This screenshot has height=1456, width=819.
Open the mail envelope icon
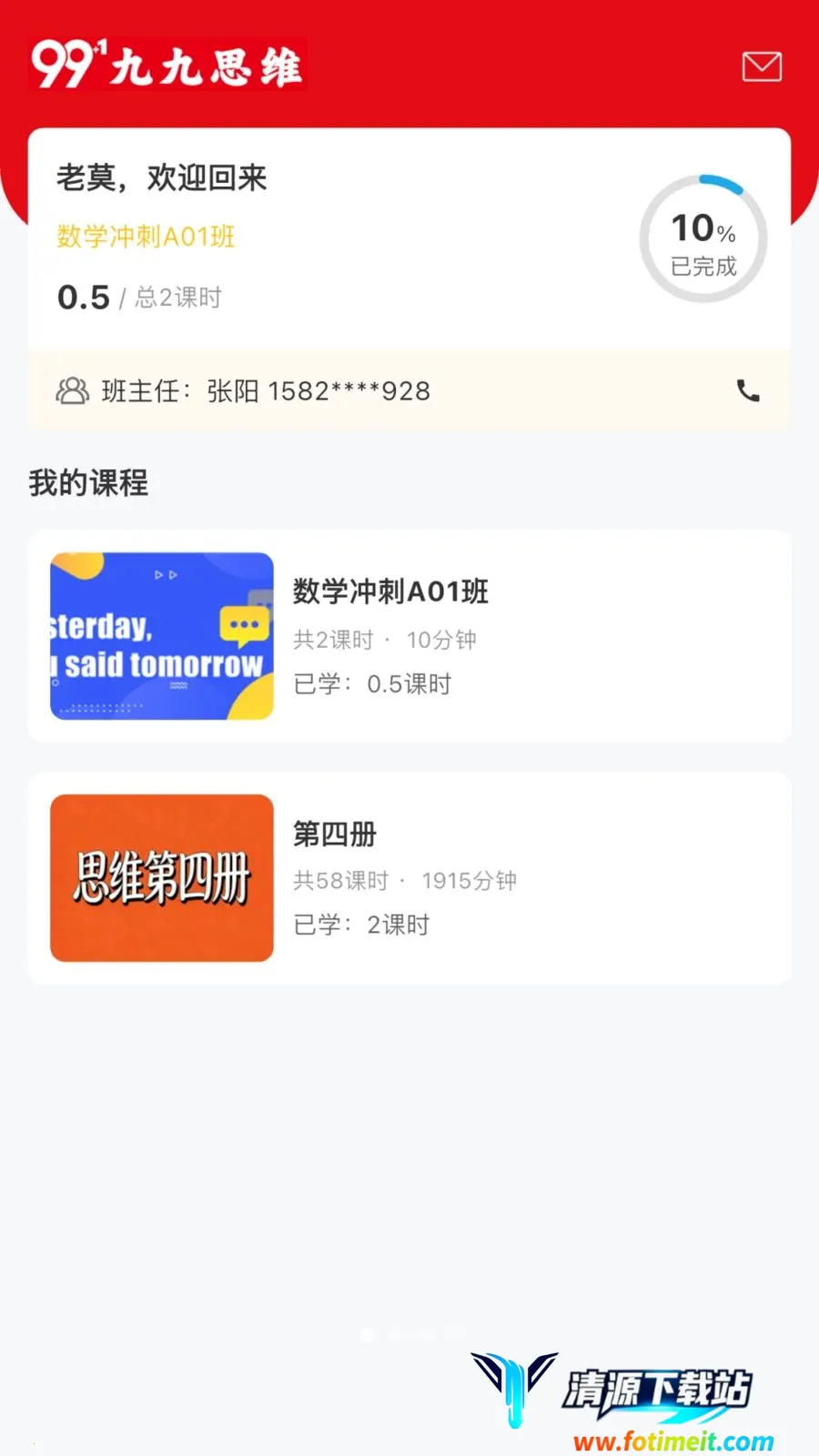click(x=762, y=66)
